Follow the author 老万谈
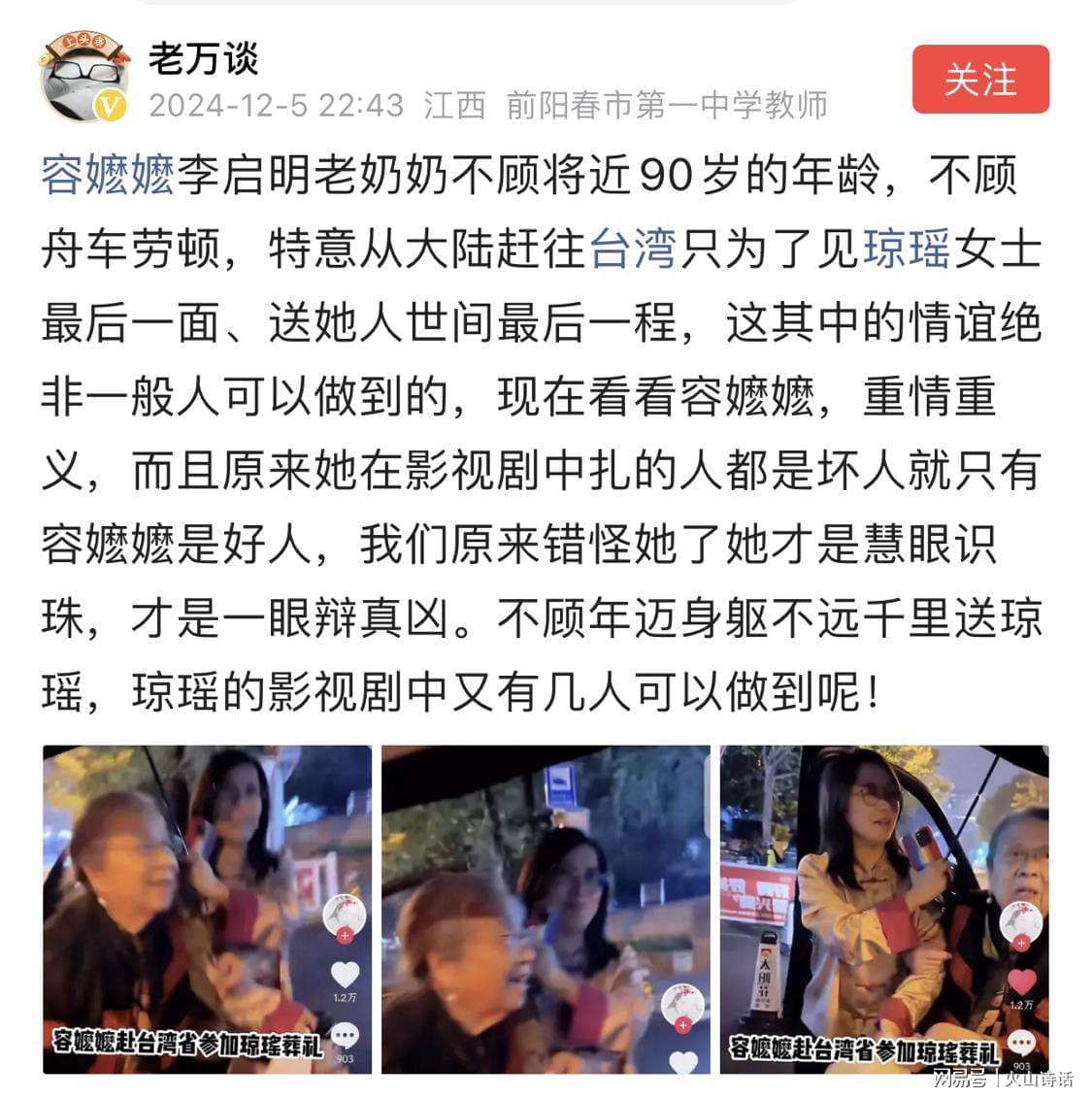This screenshot has width=1092, height=1098. pos(980,80)
